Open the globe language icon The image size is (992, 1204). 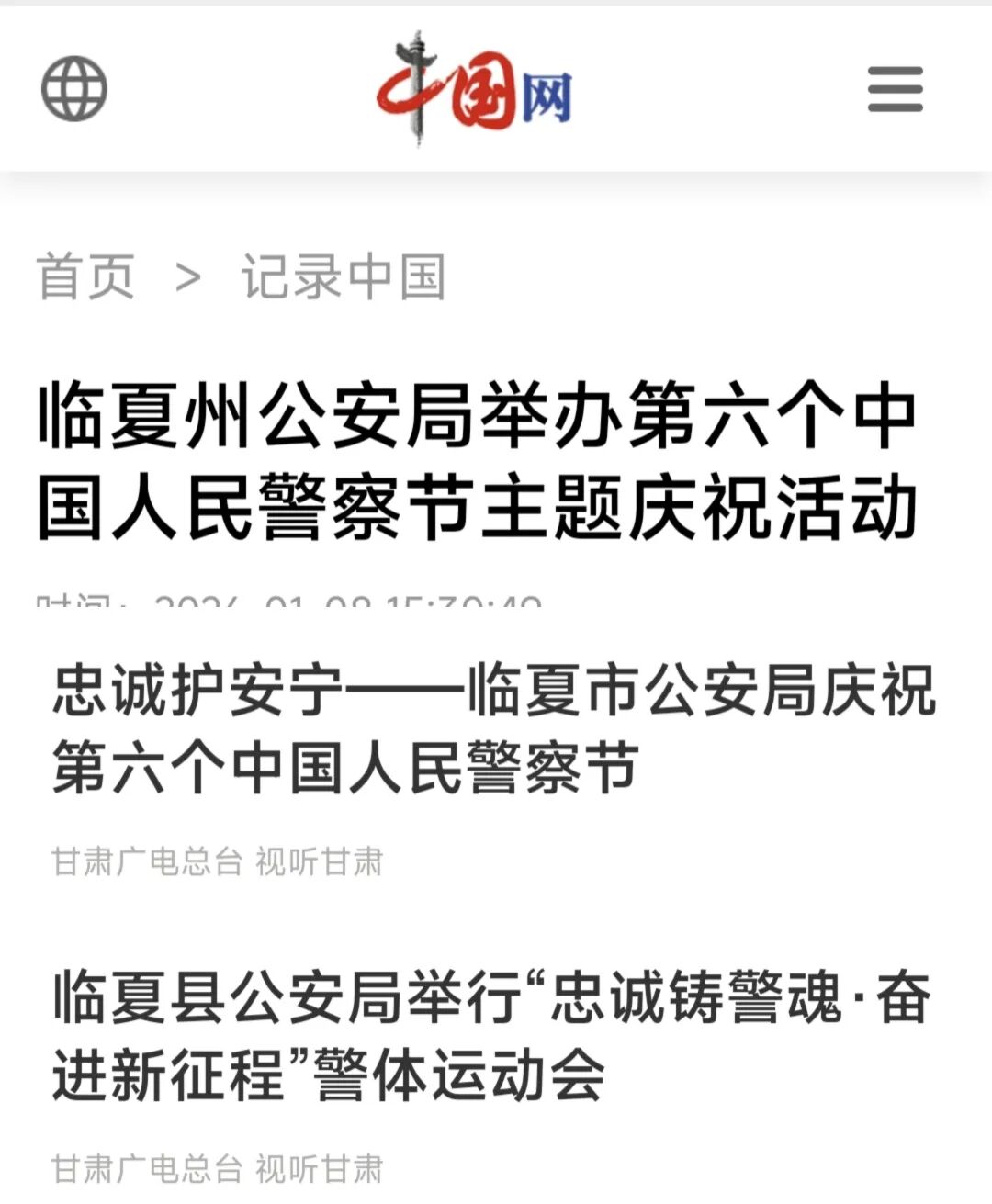tap(74, 88)
